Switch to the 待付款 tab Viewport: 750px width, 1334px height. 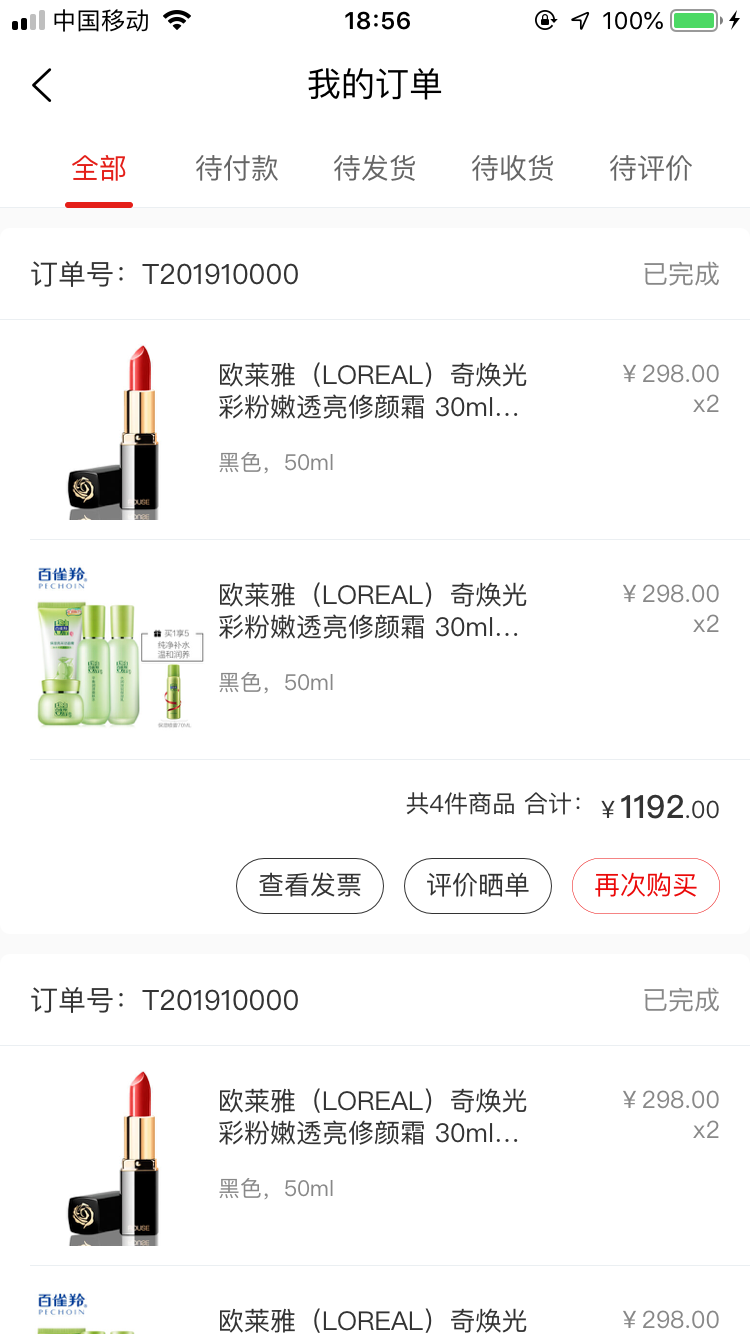click(x=237, y=169)
